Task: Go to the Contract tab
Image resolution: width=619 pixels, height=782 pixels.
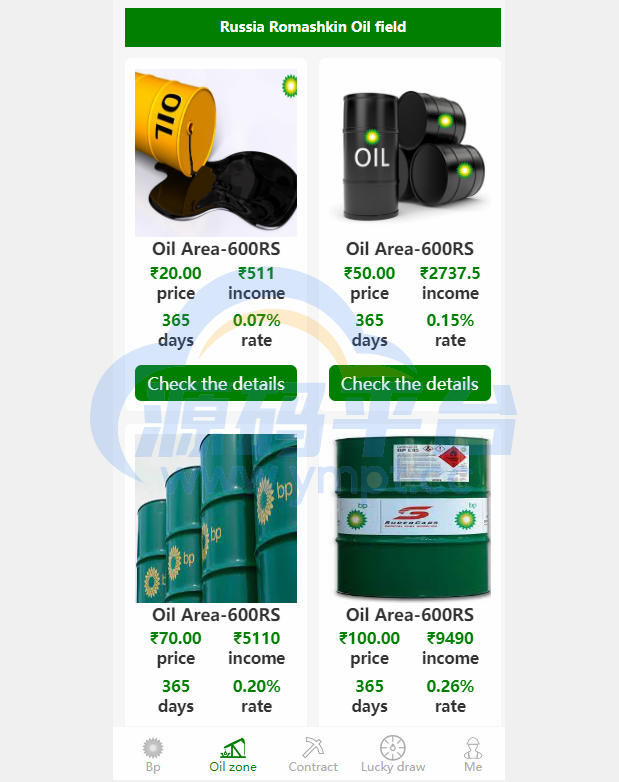Action: click(313, 755)
